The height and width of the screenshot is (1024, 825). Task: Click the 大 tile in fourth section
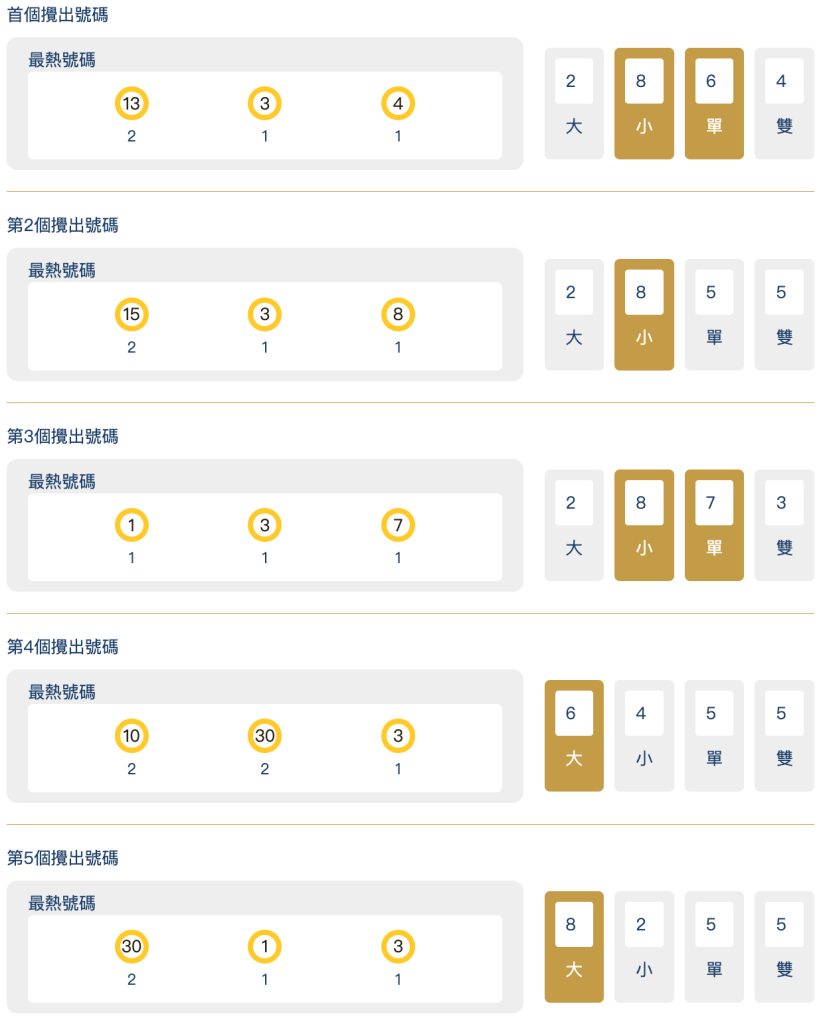574,735
